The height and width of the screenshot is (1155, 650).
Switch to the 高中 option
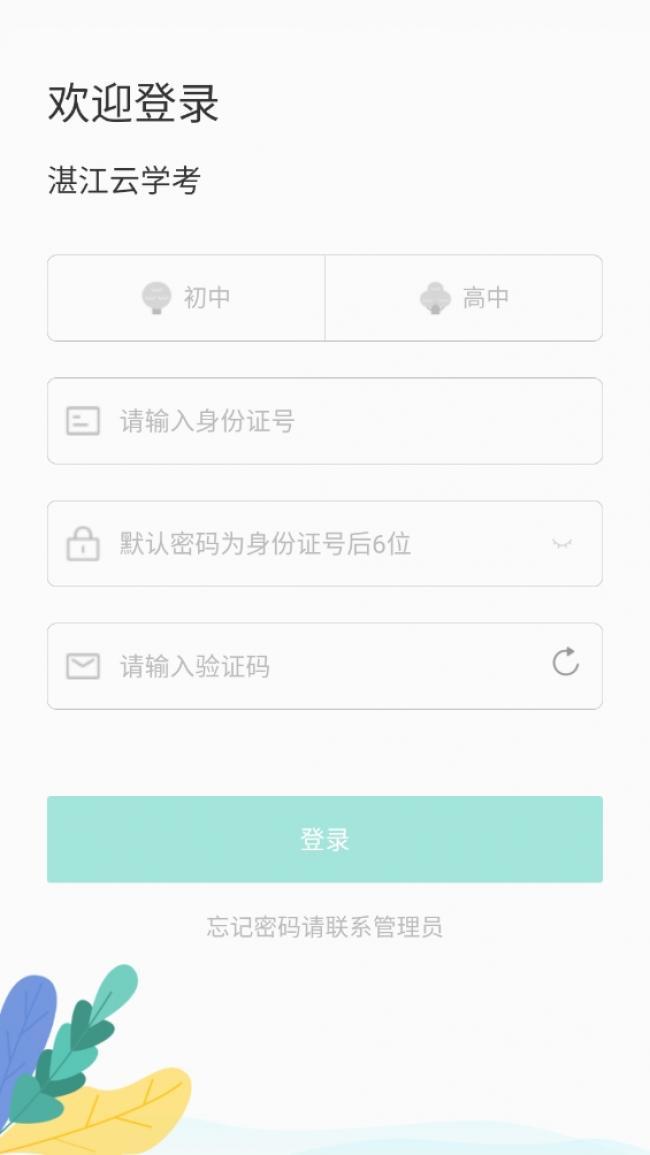click(464, 298)
